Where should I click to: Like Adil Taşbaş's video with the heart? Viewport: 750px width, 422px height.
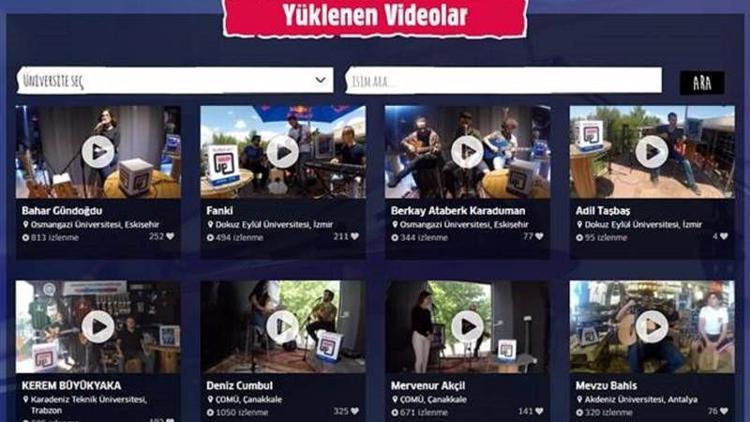(724, 238)
